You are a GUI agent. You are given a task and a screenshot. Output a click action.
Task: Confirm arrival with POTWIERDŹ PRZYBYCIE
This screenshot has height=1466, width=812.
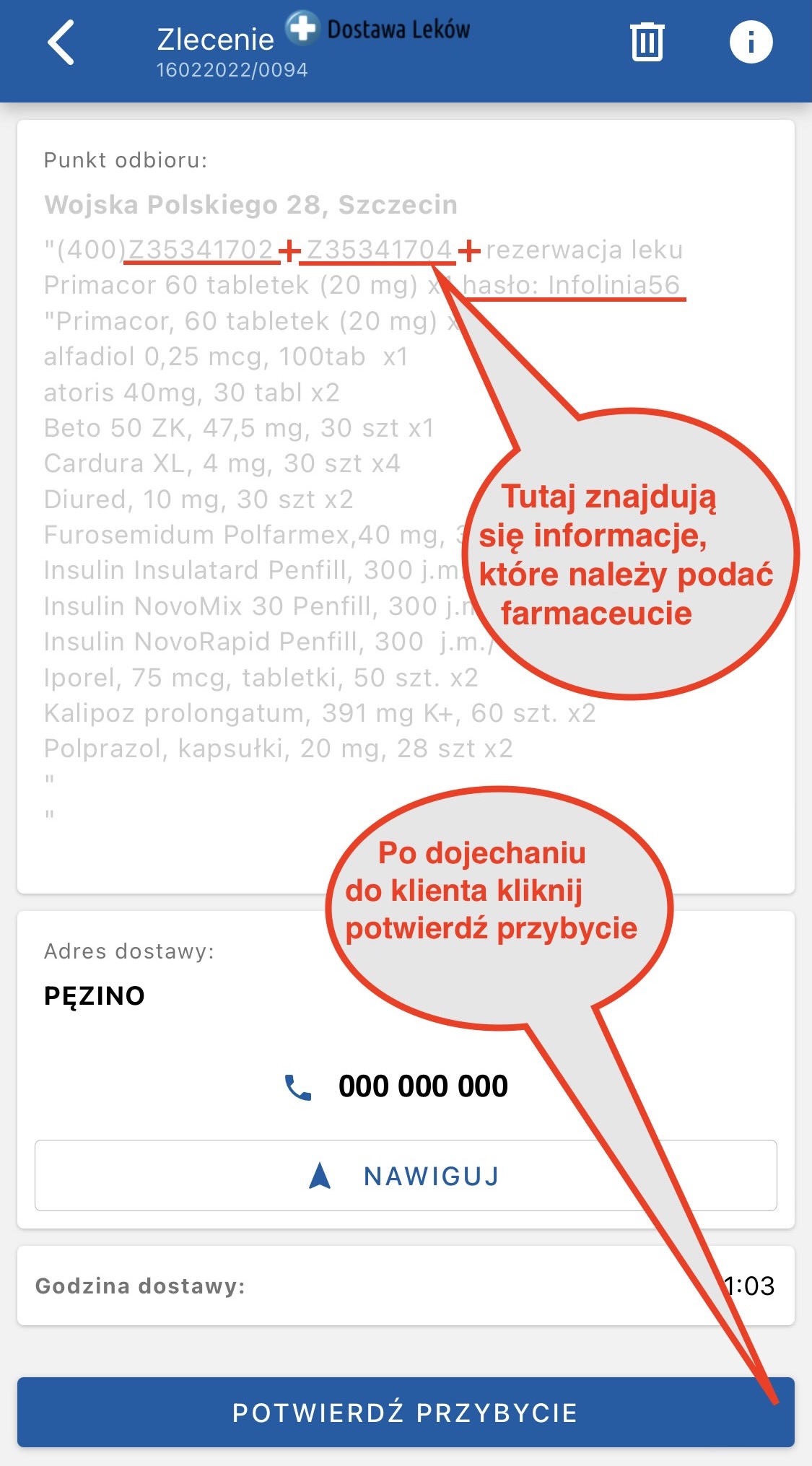(406, 1412)
